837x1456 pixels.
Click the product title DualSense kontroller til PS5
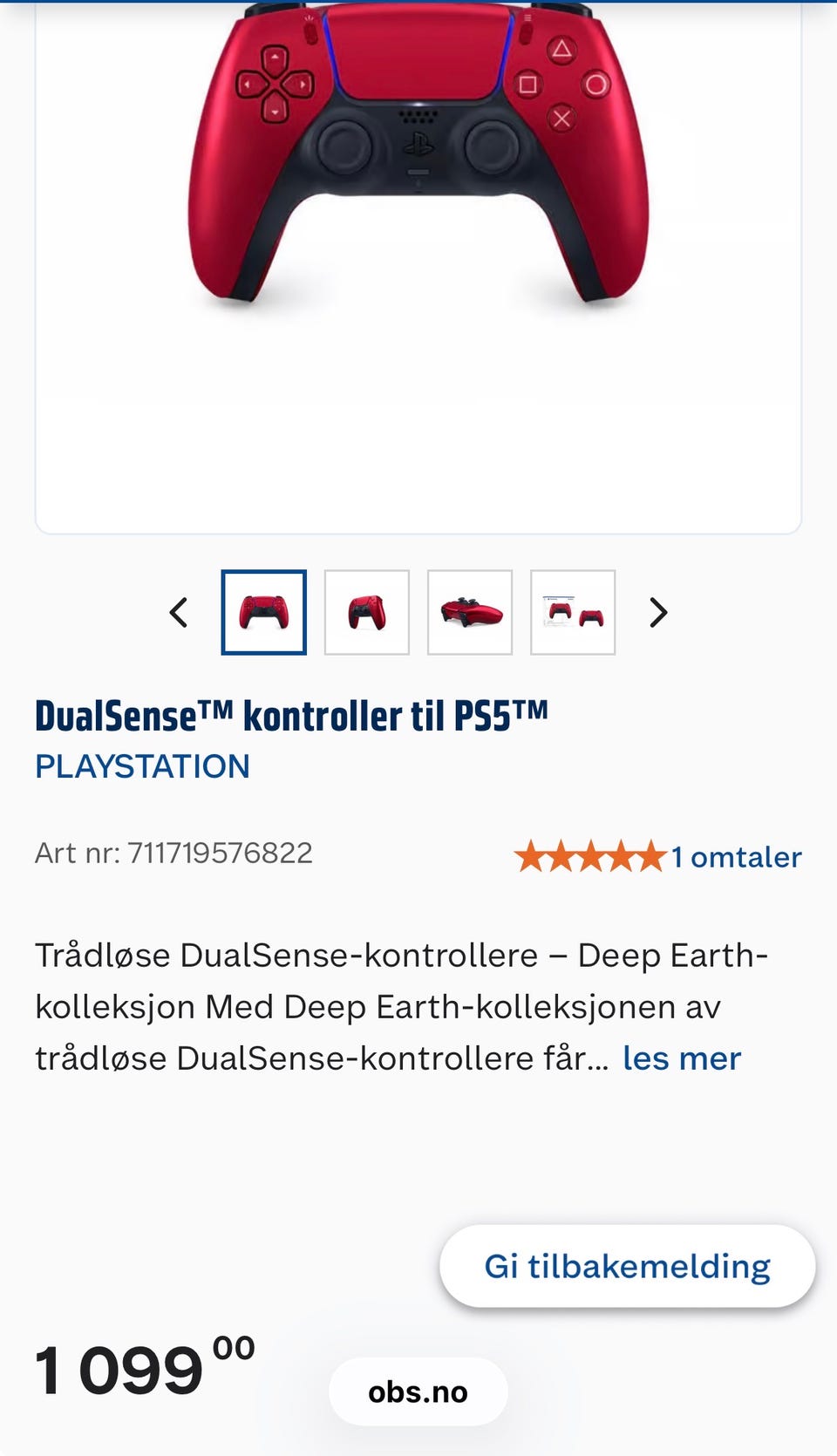click(x=292, y=713)
